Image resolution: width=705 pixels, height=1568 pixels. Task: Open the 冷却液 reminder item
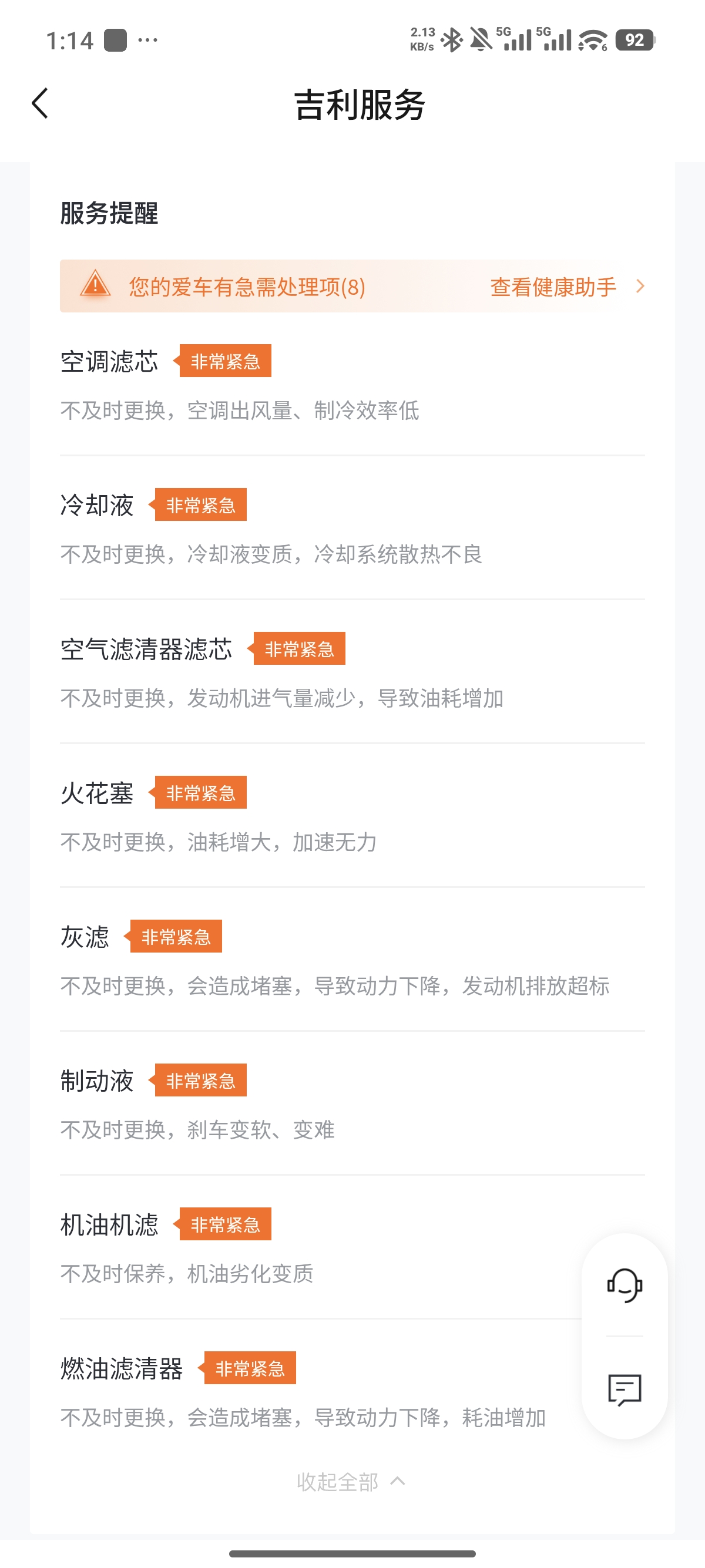352,529
